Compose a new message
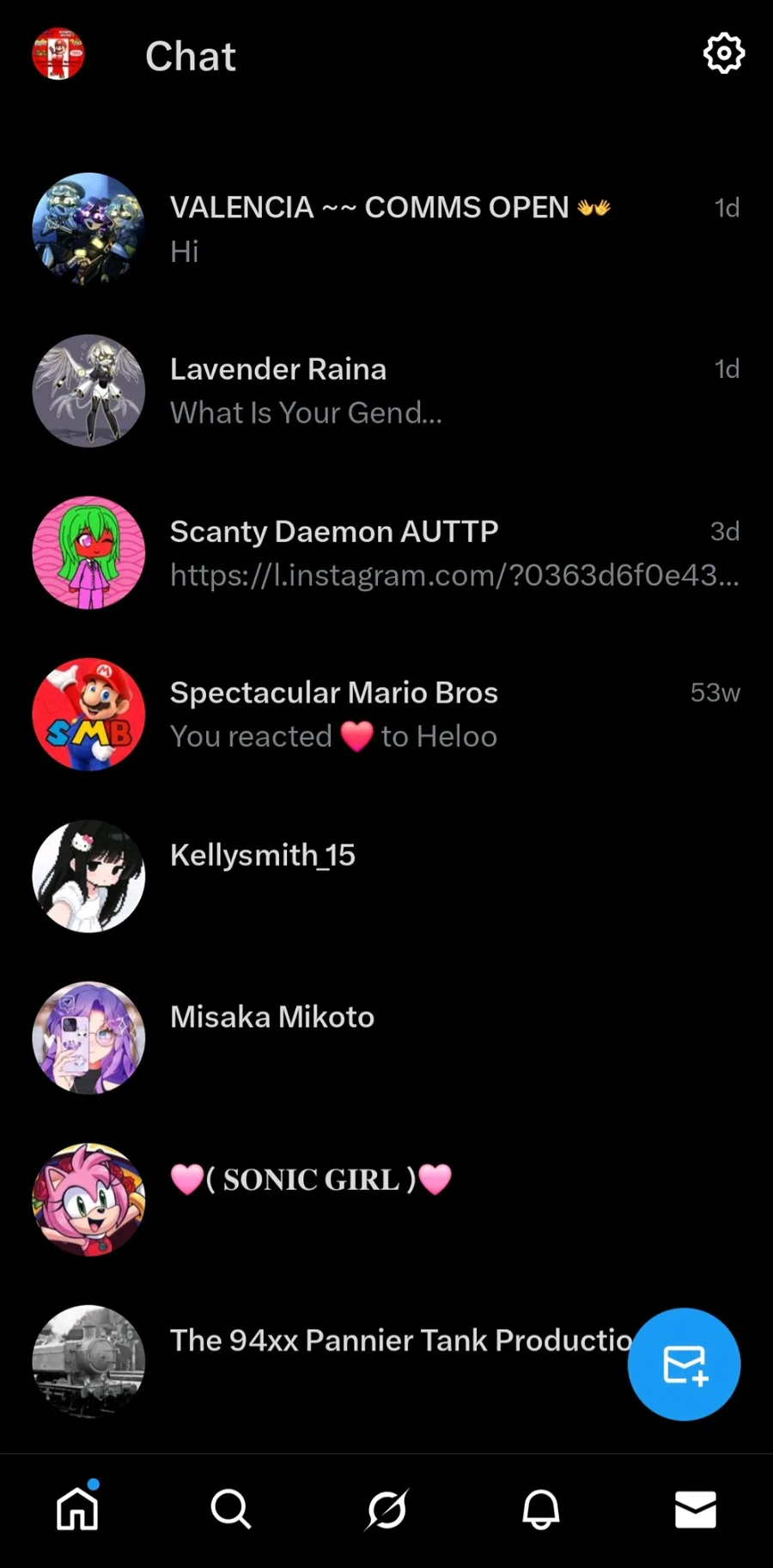This screenshot has height=1568, width=773. (x=684, y=1364)
